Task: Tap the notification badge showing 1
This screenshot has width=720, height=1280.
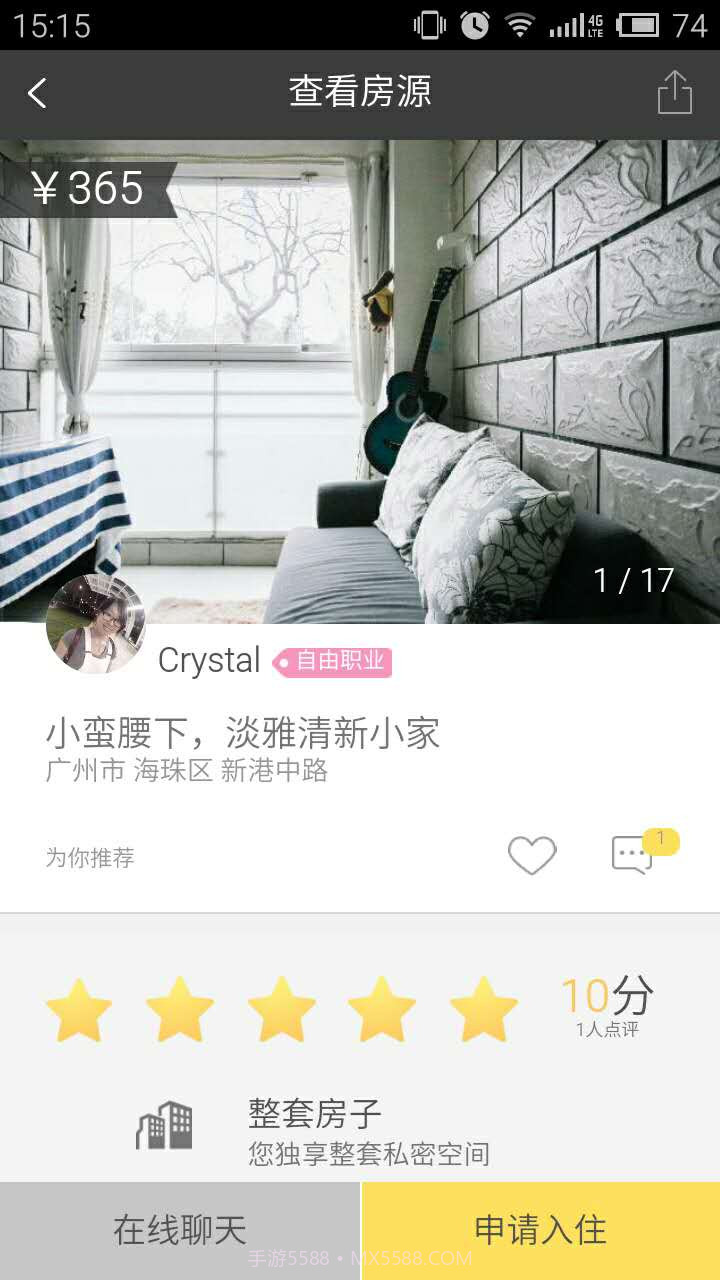Action: (663, 840)
